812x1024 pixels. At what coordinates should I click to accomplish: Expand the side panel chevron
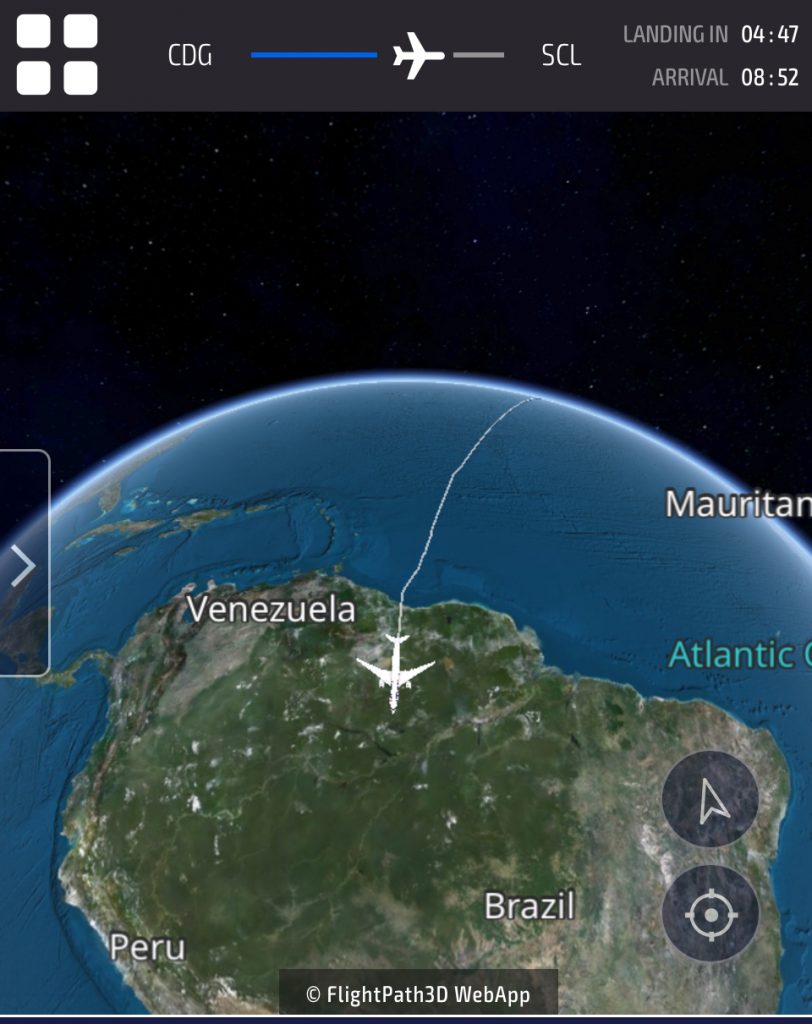click(x=22, y=565)
